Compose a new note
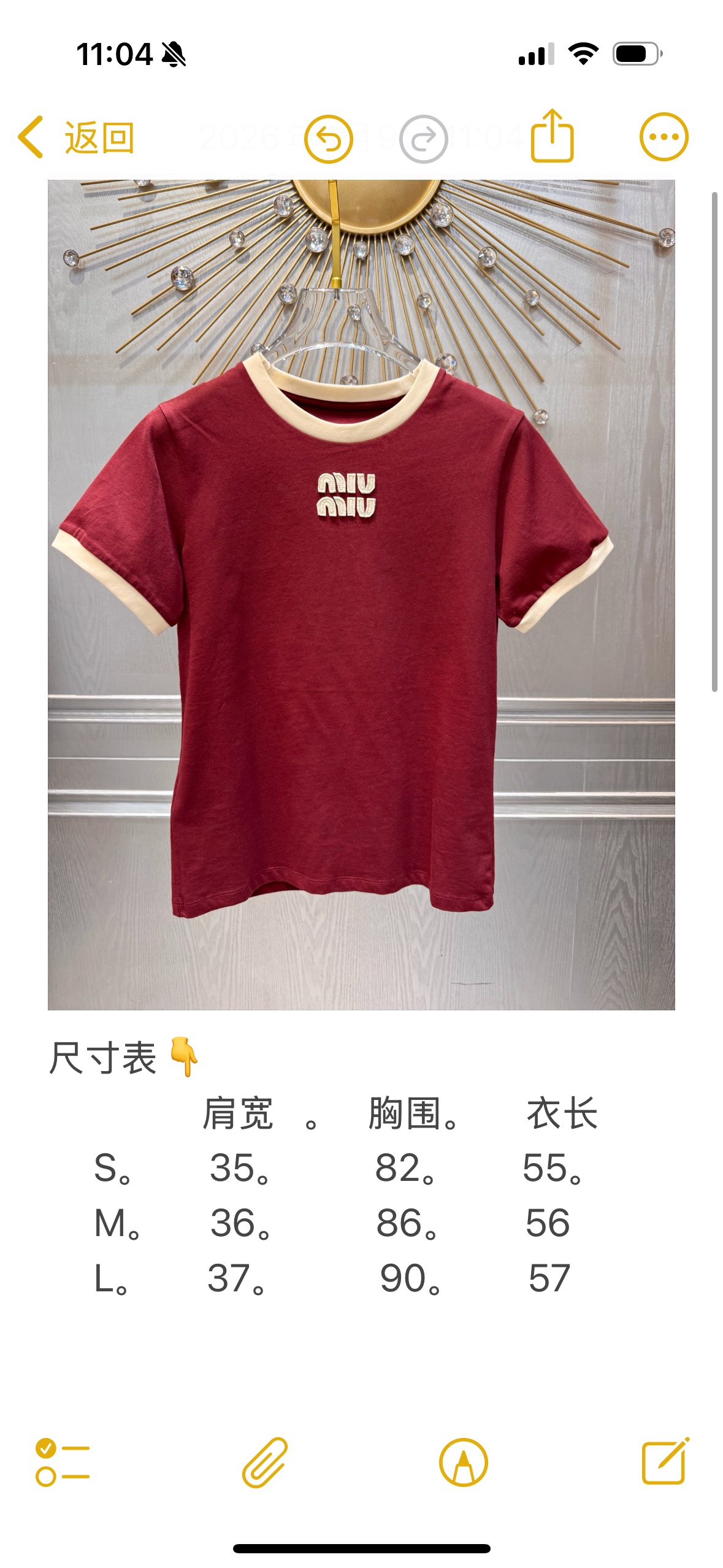This screenshot has height=1568, width=723. 665,1461
